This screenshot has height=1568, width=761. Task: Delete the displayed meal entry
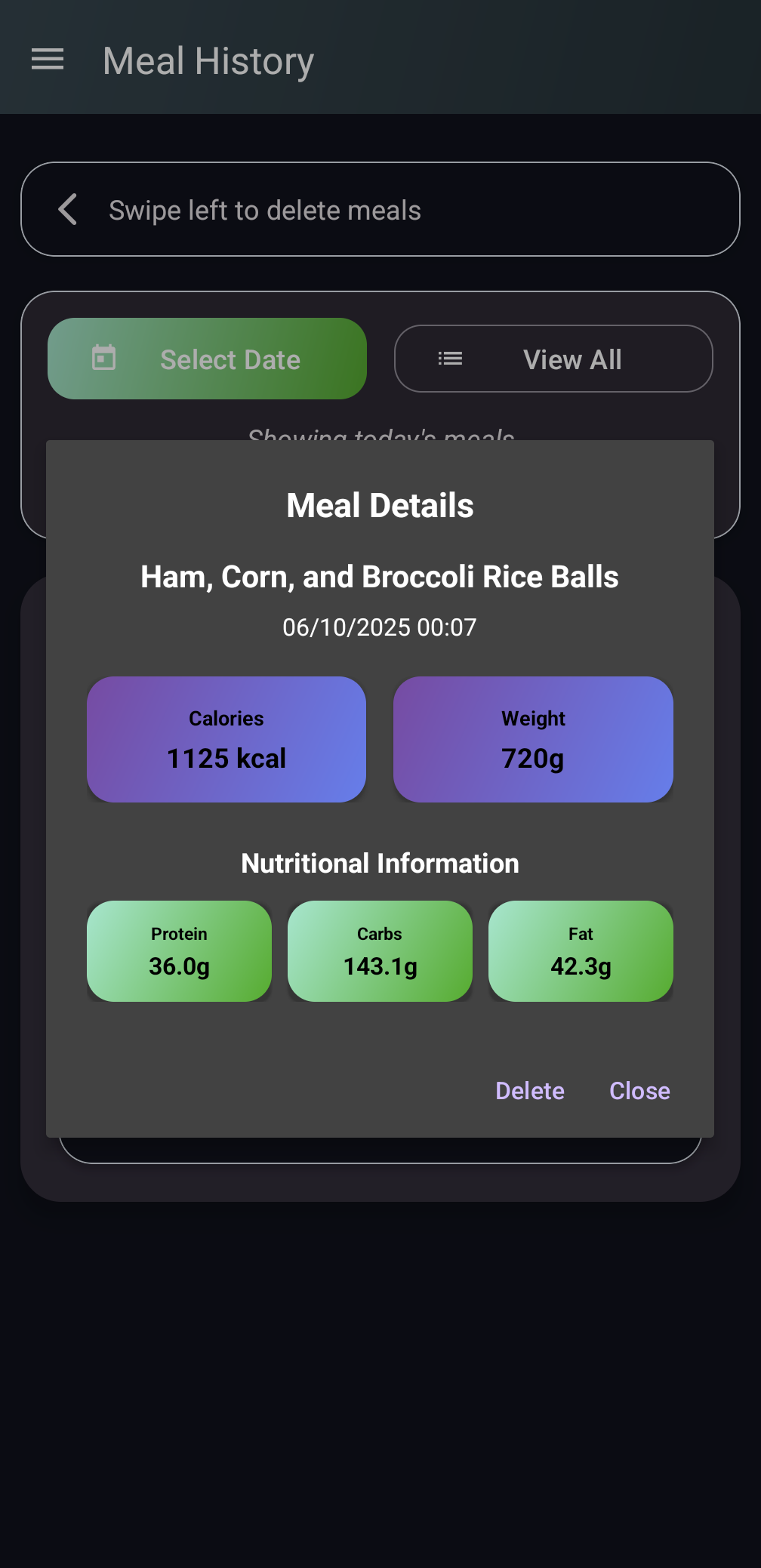(529, 1090)
